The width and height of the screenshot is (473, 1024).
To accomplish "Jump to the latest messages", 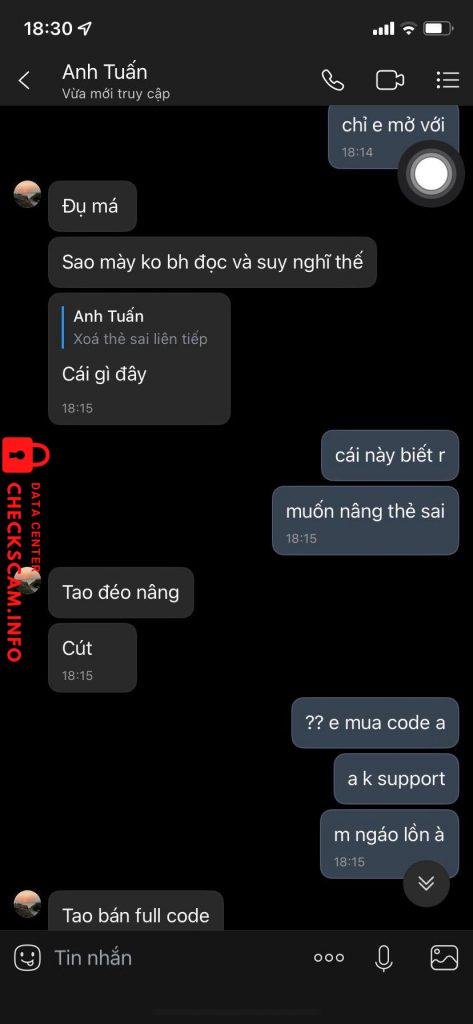I will (x=426, y=884).
